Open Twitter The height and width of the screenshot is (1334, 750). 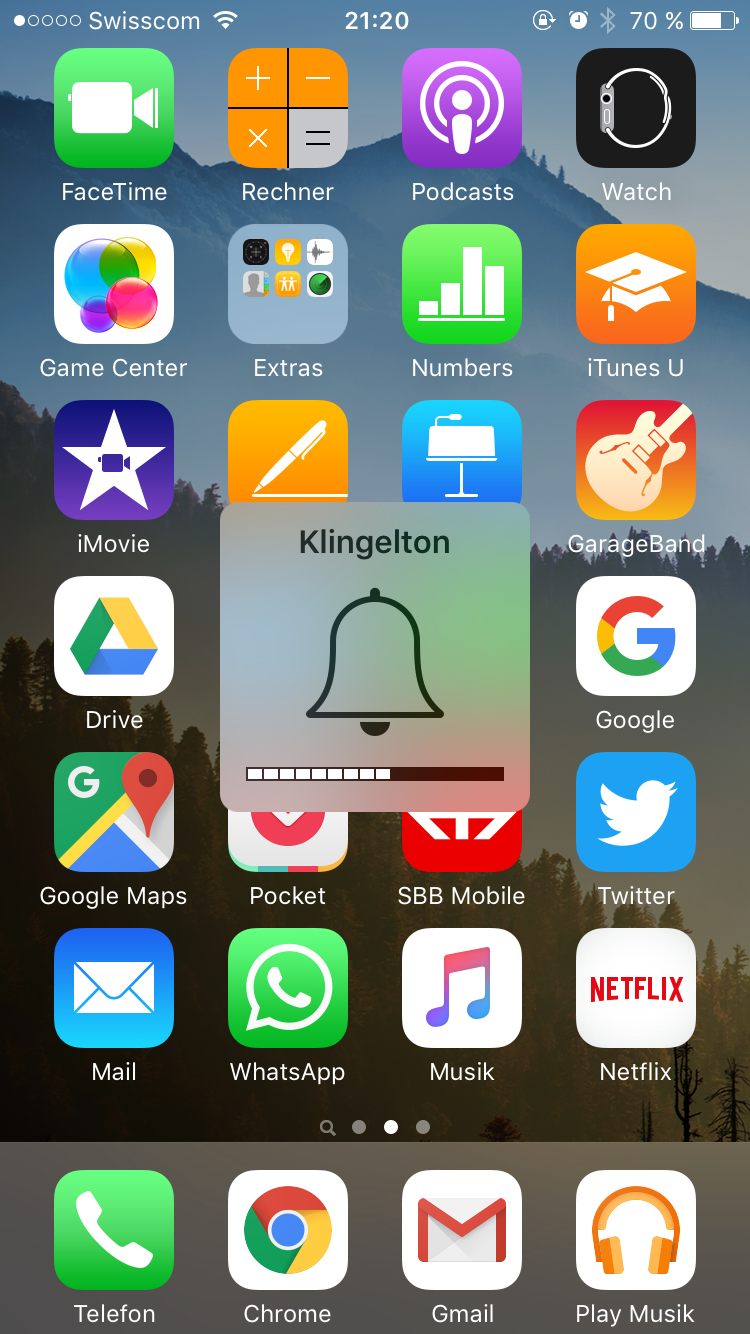[636, 812]
